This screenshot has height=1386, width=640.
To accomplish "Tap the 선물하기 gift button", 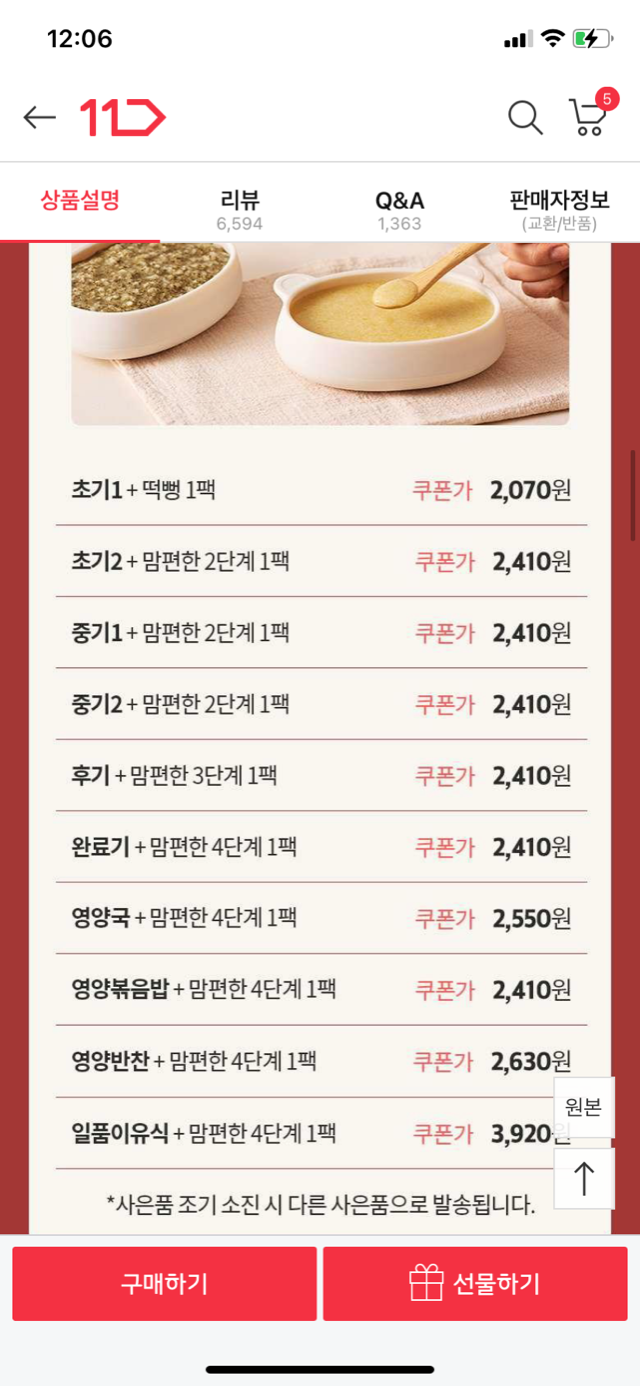I will (475, 1283).
